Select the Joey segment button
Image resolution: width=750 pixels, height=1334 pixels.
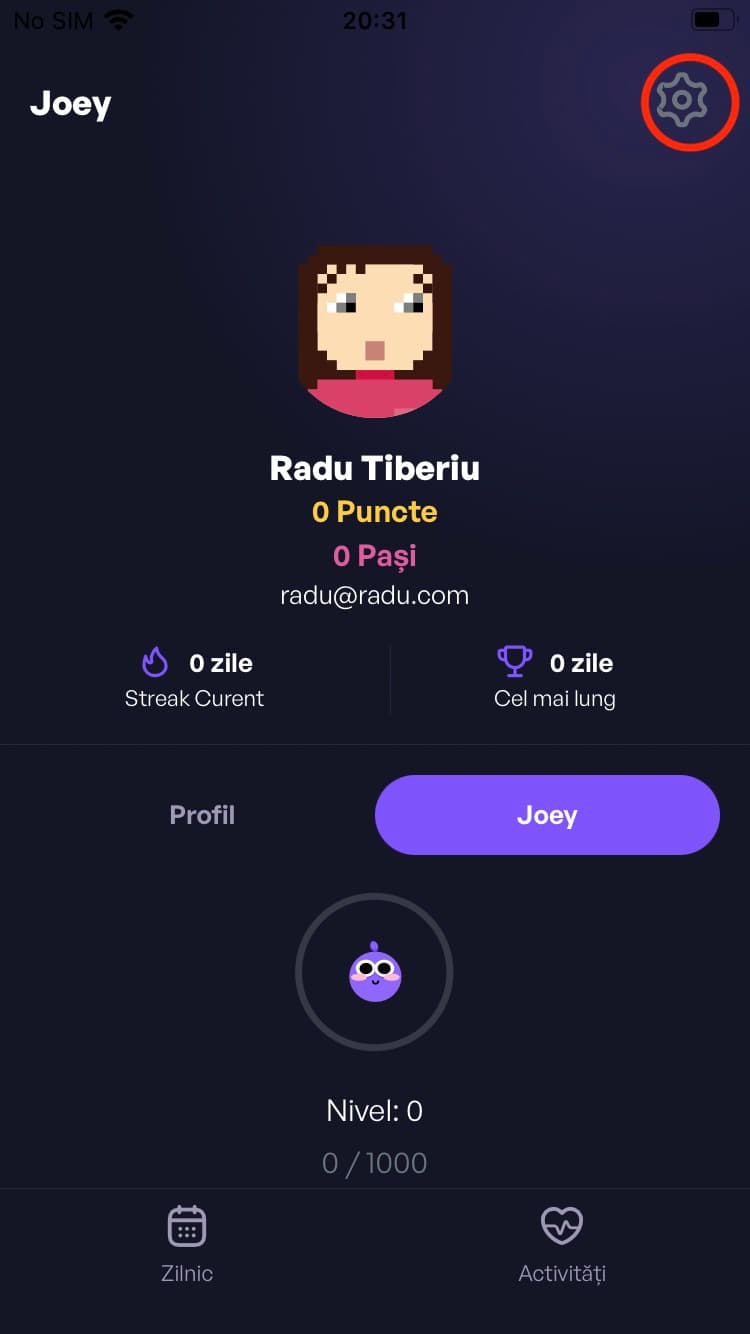(x=547, y=815)
